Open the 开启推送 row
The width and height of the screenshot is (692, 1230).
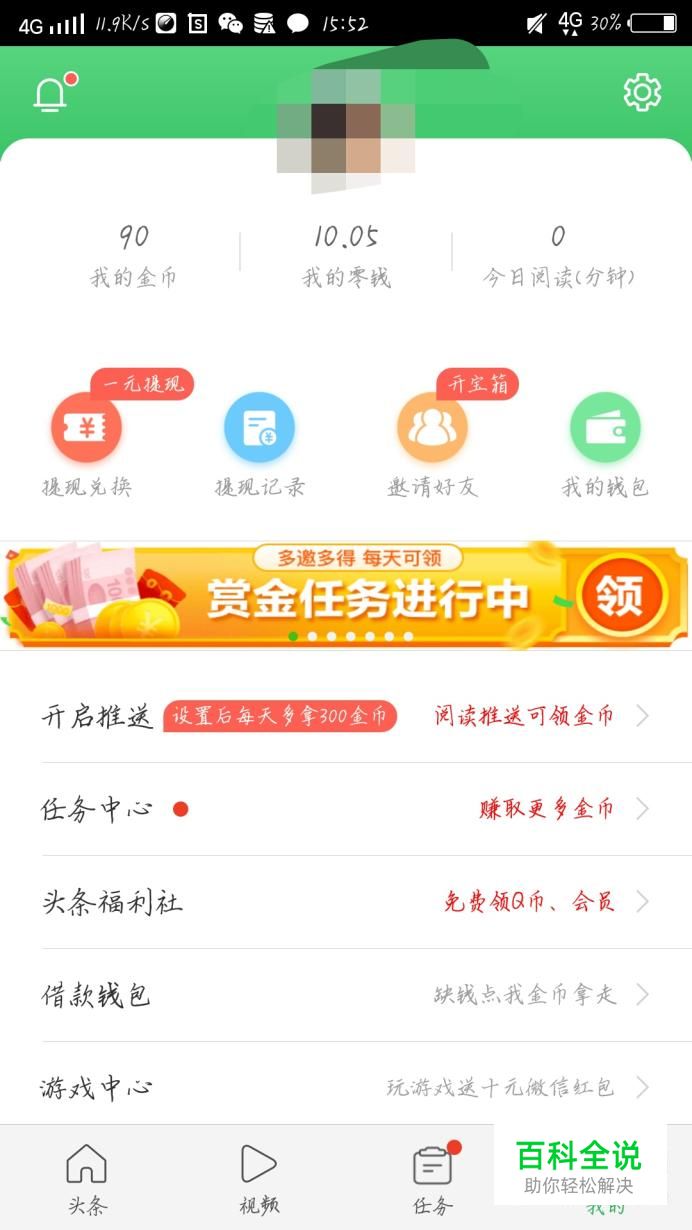coord(346,716)
